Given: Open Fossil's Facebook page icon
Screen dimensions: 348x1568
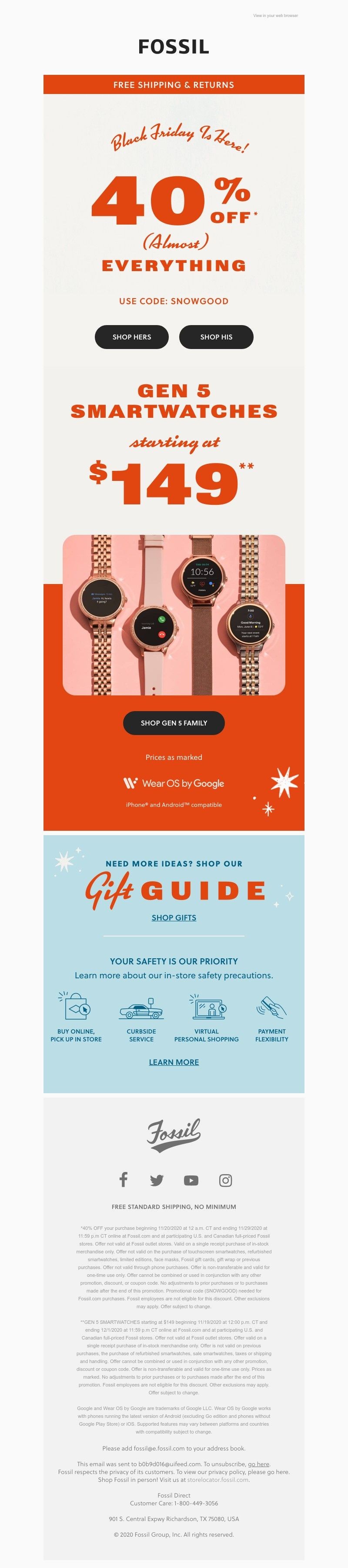Looking at the screenshot, I should (x=123, y=1180).
